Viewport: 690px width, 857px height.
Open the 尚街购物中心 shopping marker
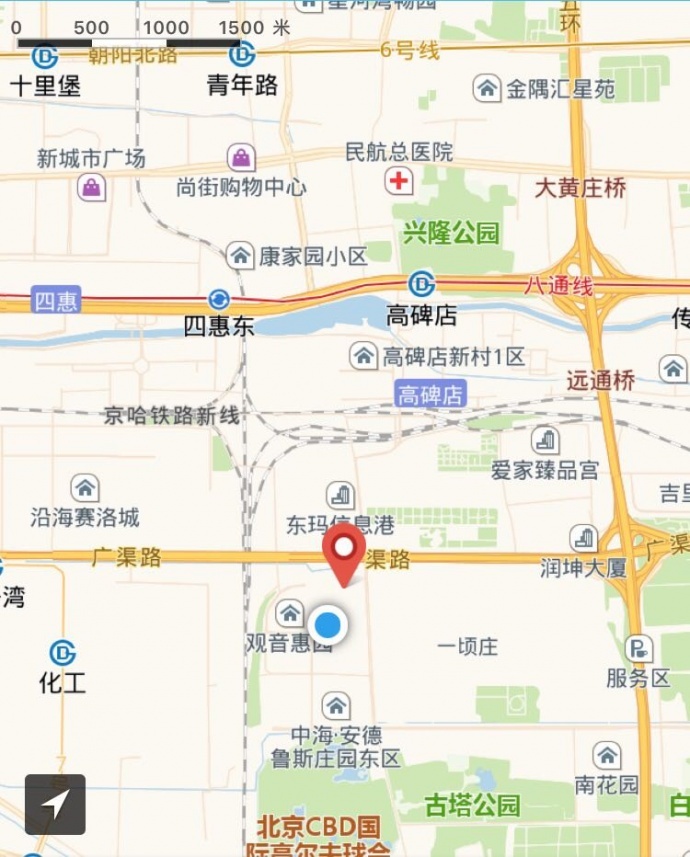(x=241, y=158)
